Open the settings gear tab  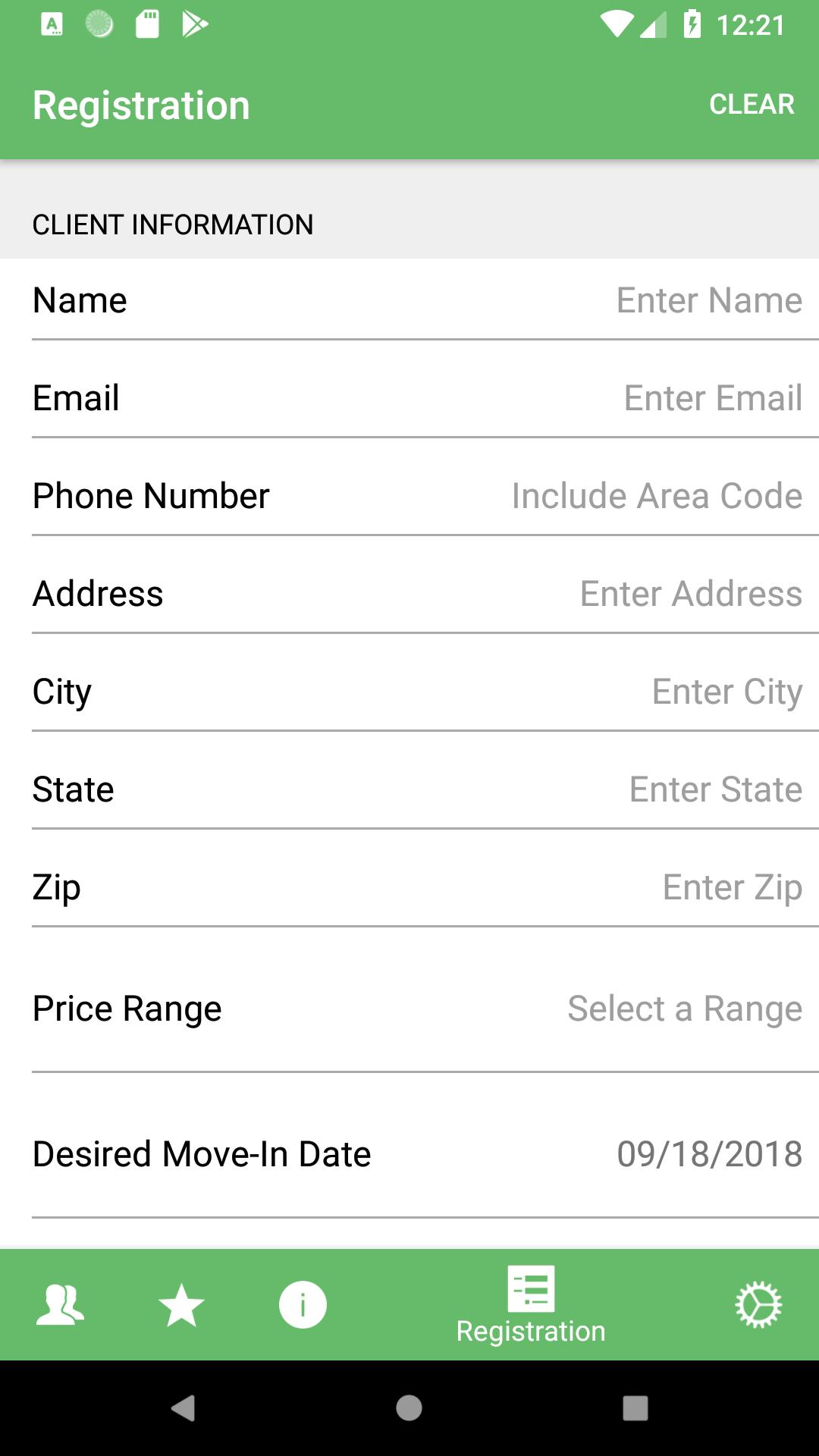point(758,1305)
